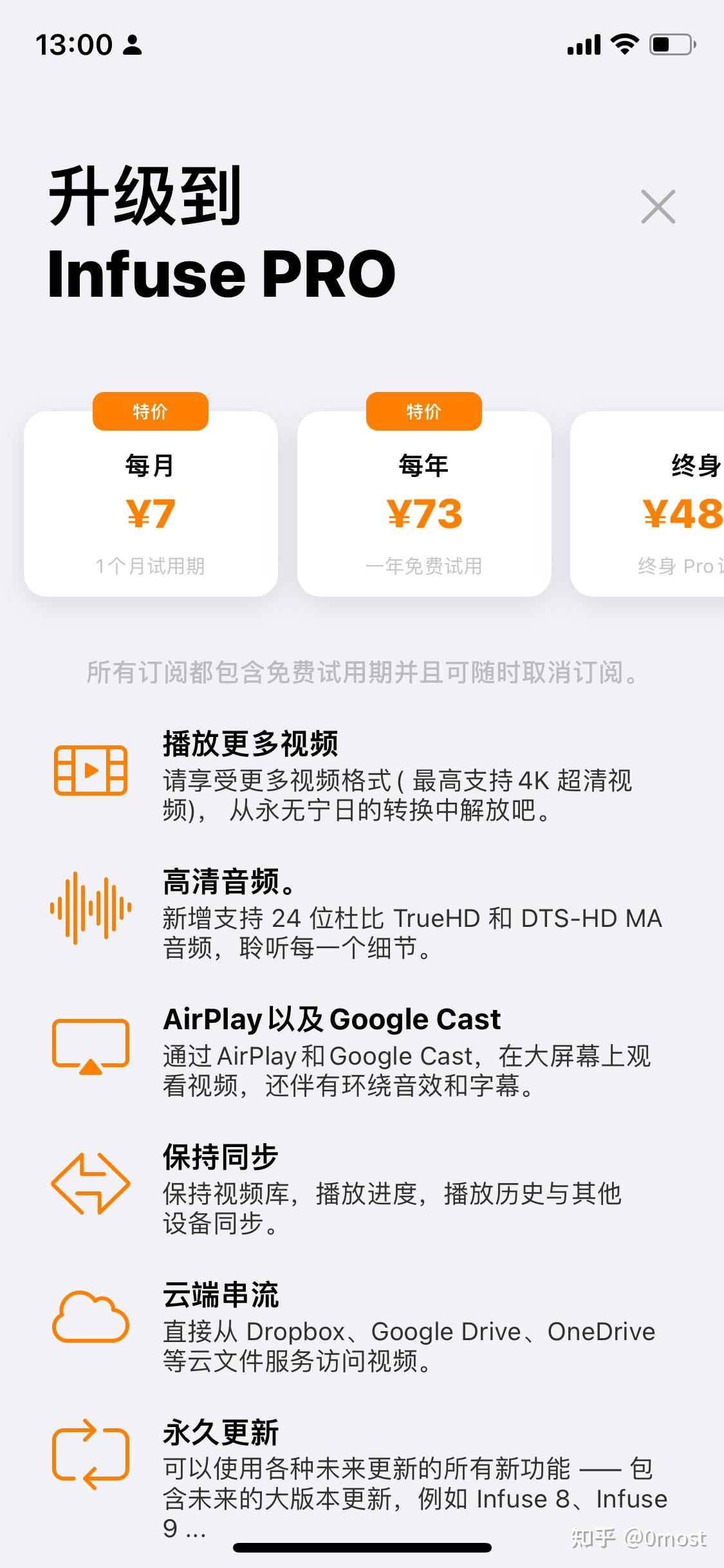Tap the 永久更新 feature title
Image resolution: width=724 pixels, height=1568 pixels.
coord(219,1432)
